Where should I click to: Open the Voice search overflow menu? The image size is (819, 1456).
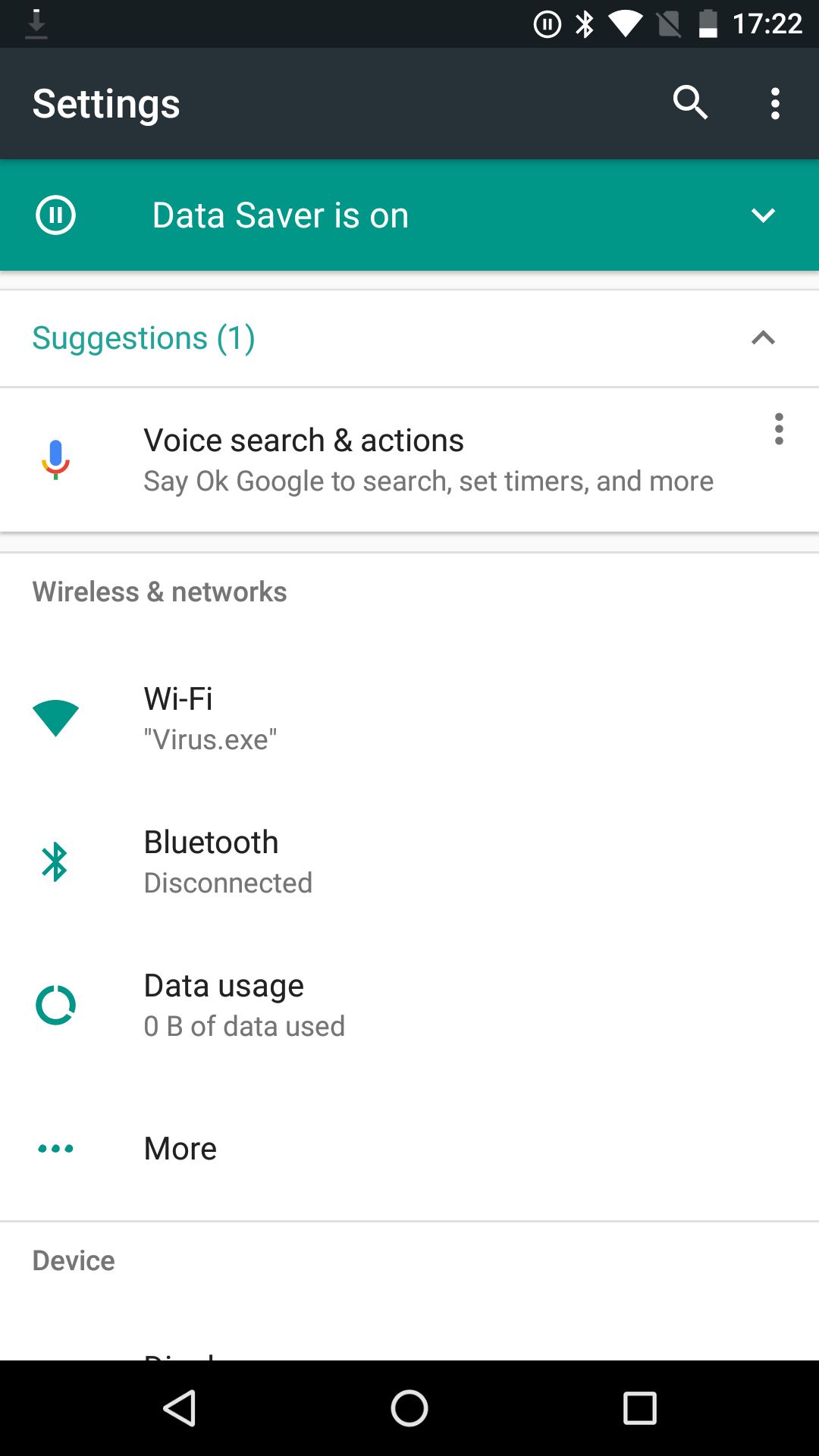(779, 429)
